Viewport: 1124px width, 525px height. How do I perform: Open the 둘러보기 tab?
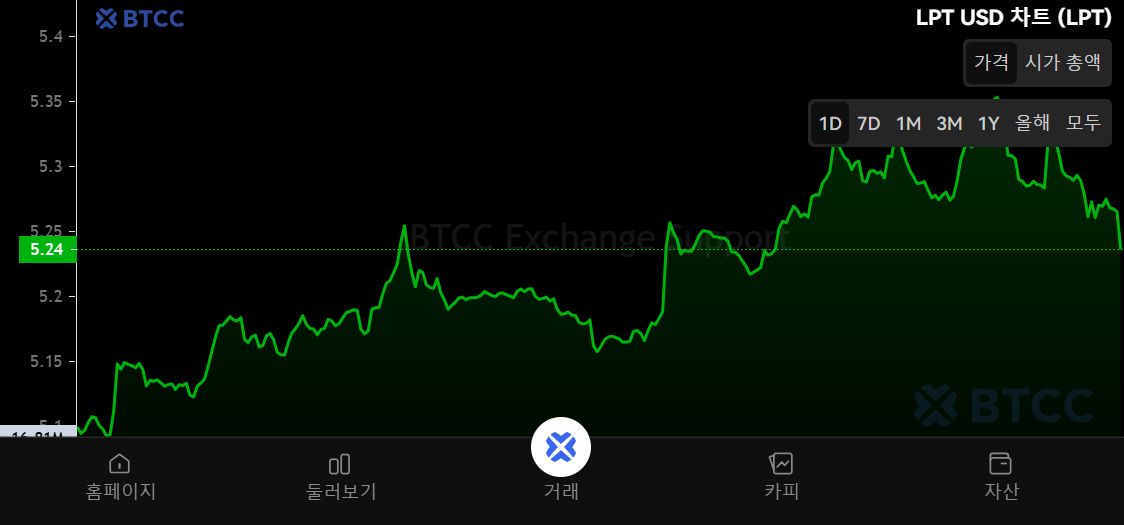click(x=340, y=475)
